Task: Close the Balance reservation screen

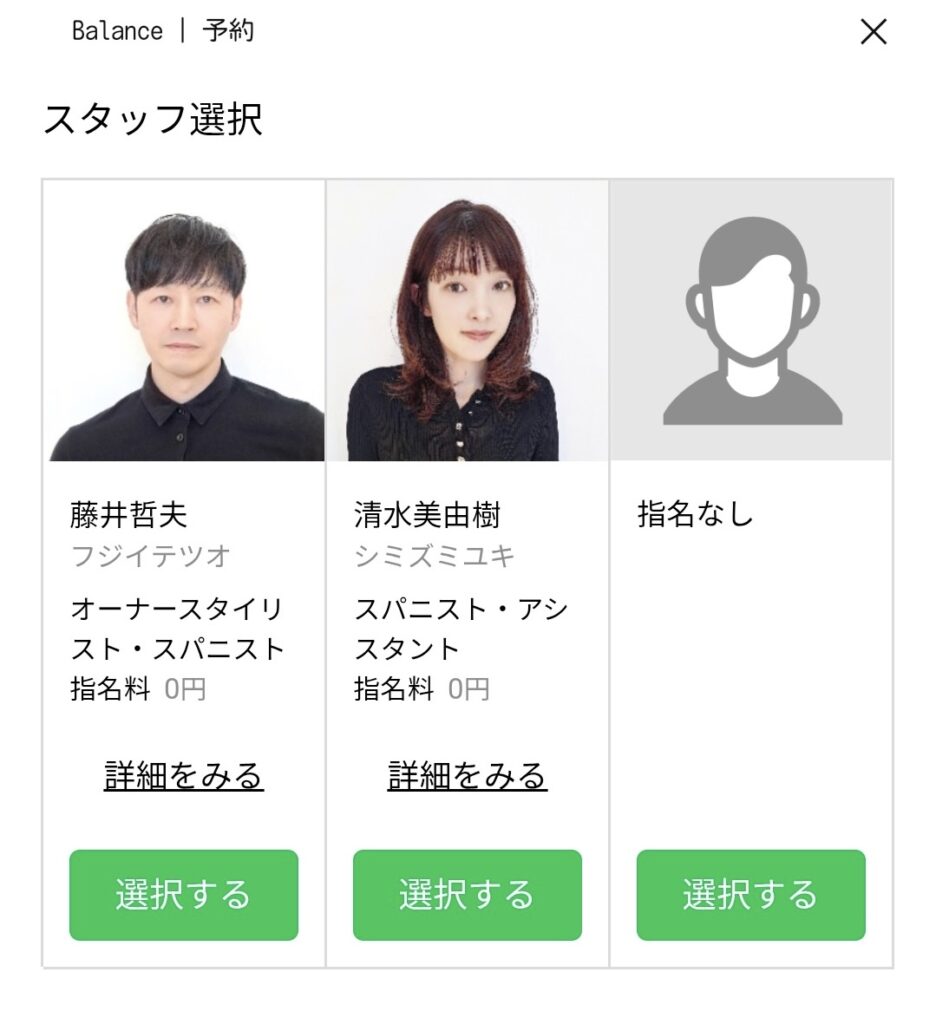Action: (873, 32)
